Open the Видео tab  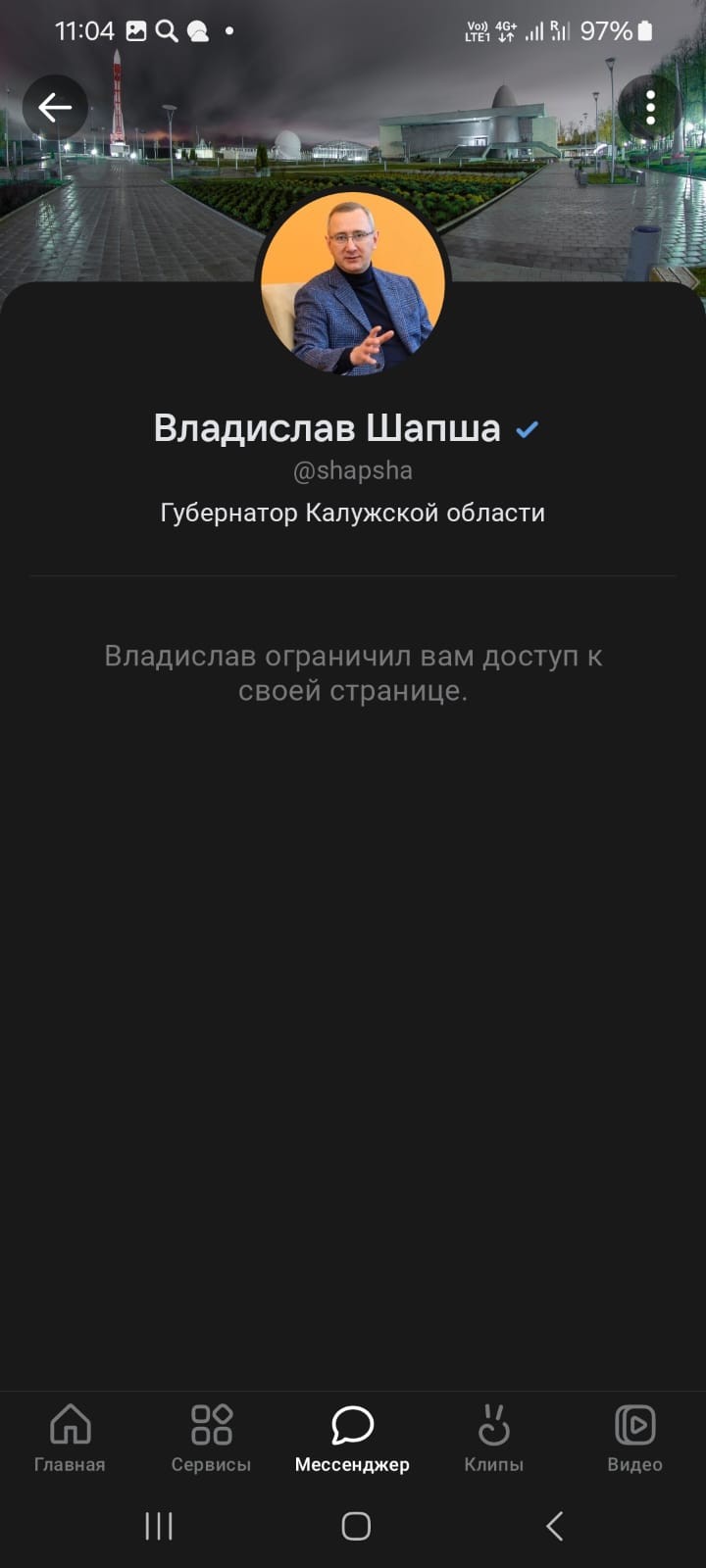click(x=634, y=1438)
